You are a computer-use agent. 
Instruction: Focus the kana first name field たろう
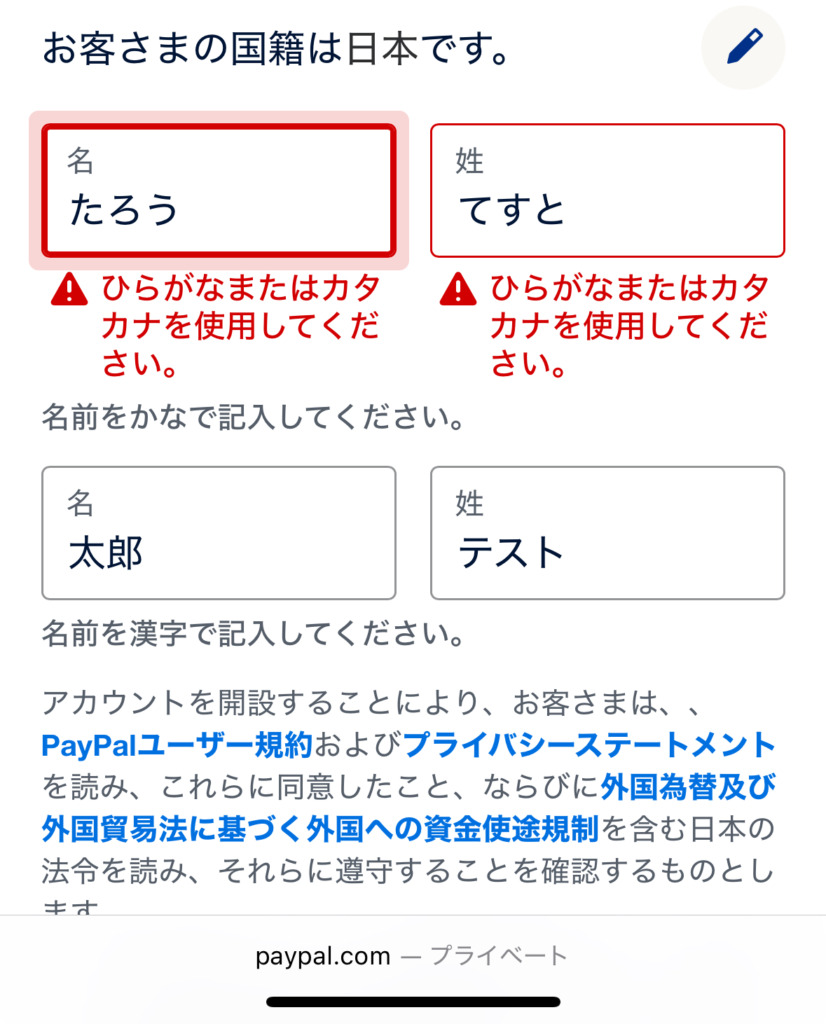[219, 191]
